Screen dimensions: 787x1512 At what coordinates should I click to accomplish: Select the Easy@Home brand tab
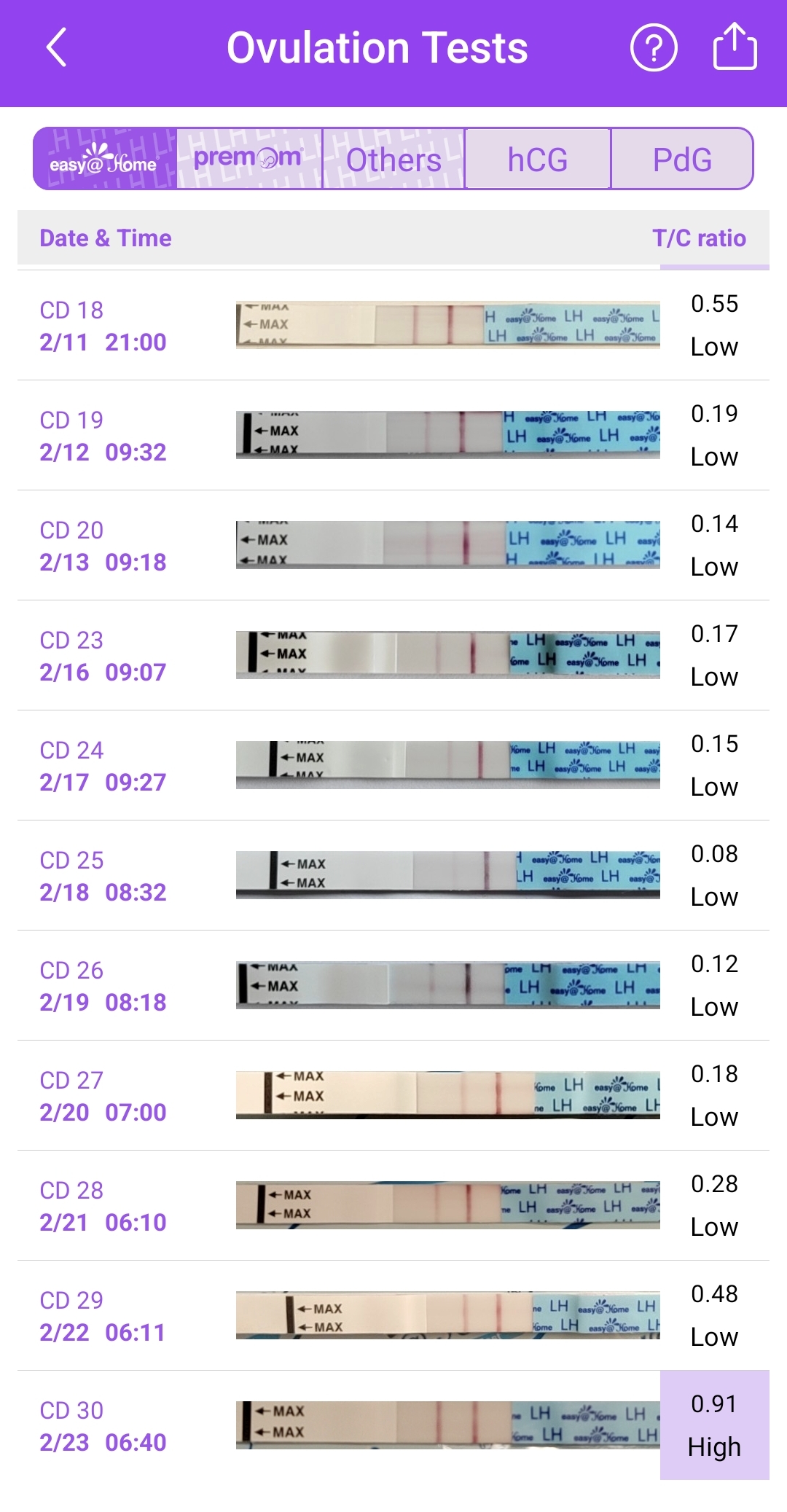(105, 159)
